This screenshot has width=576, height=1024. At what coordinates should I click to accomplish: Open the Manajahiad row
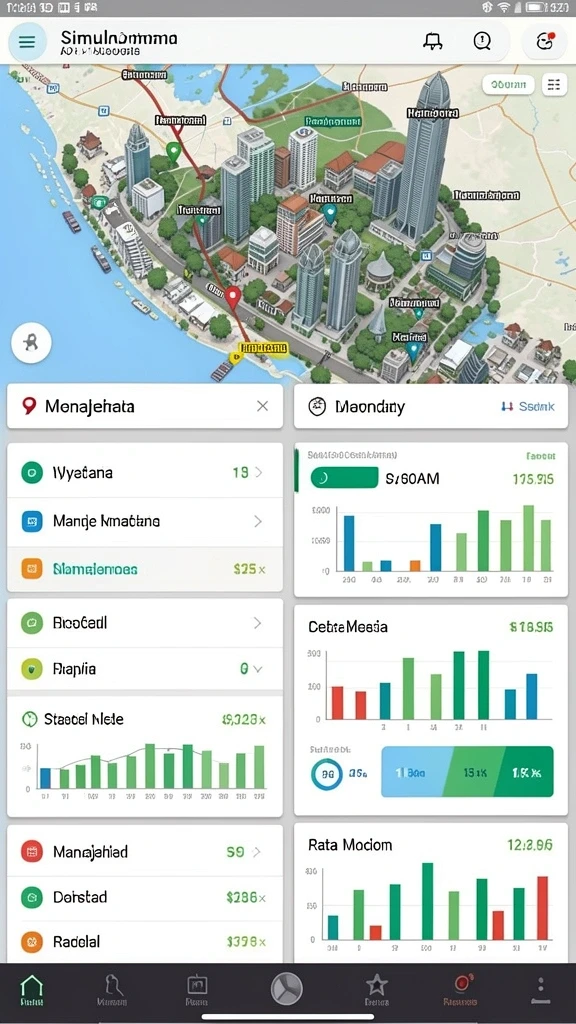pos(145,852)
